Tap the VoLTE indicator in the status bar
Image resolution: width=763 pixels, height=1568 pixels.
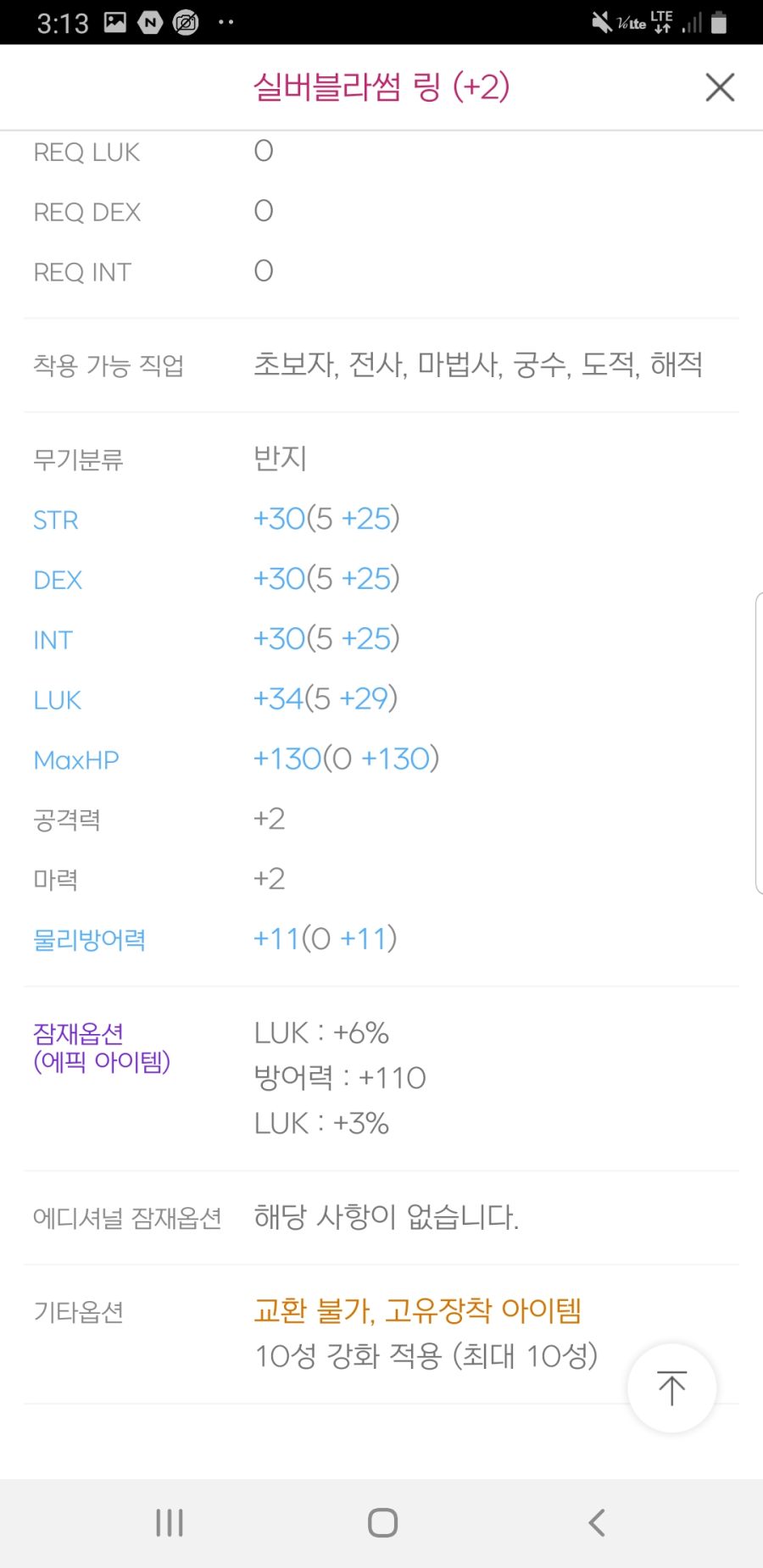pos(632,22)
